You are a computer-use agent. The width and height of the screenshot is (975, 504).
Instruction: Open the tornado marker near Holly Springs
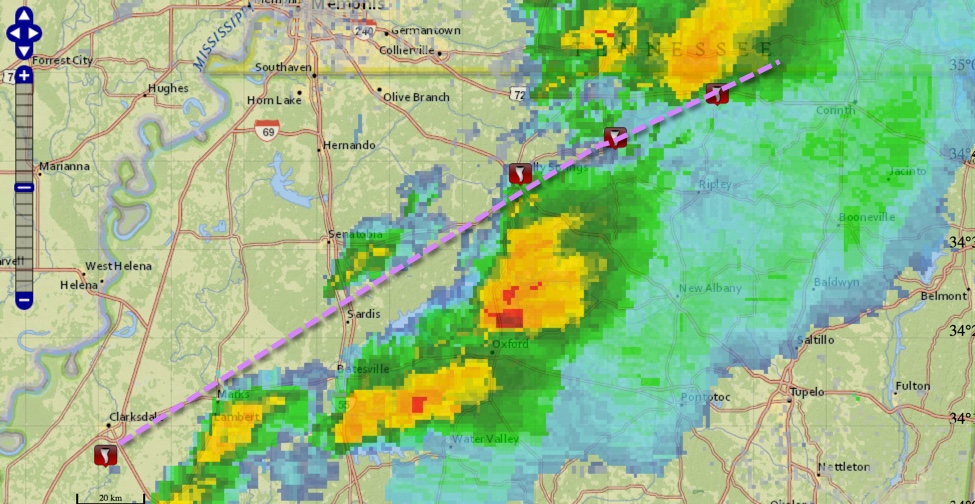tap(518, 173)
